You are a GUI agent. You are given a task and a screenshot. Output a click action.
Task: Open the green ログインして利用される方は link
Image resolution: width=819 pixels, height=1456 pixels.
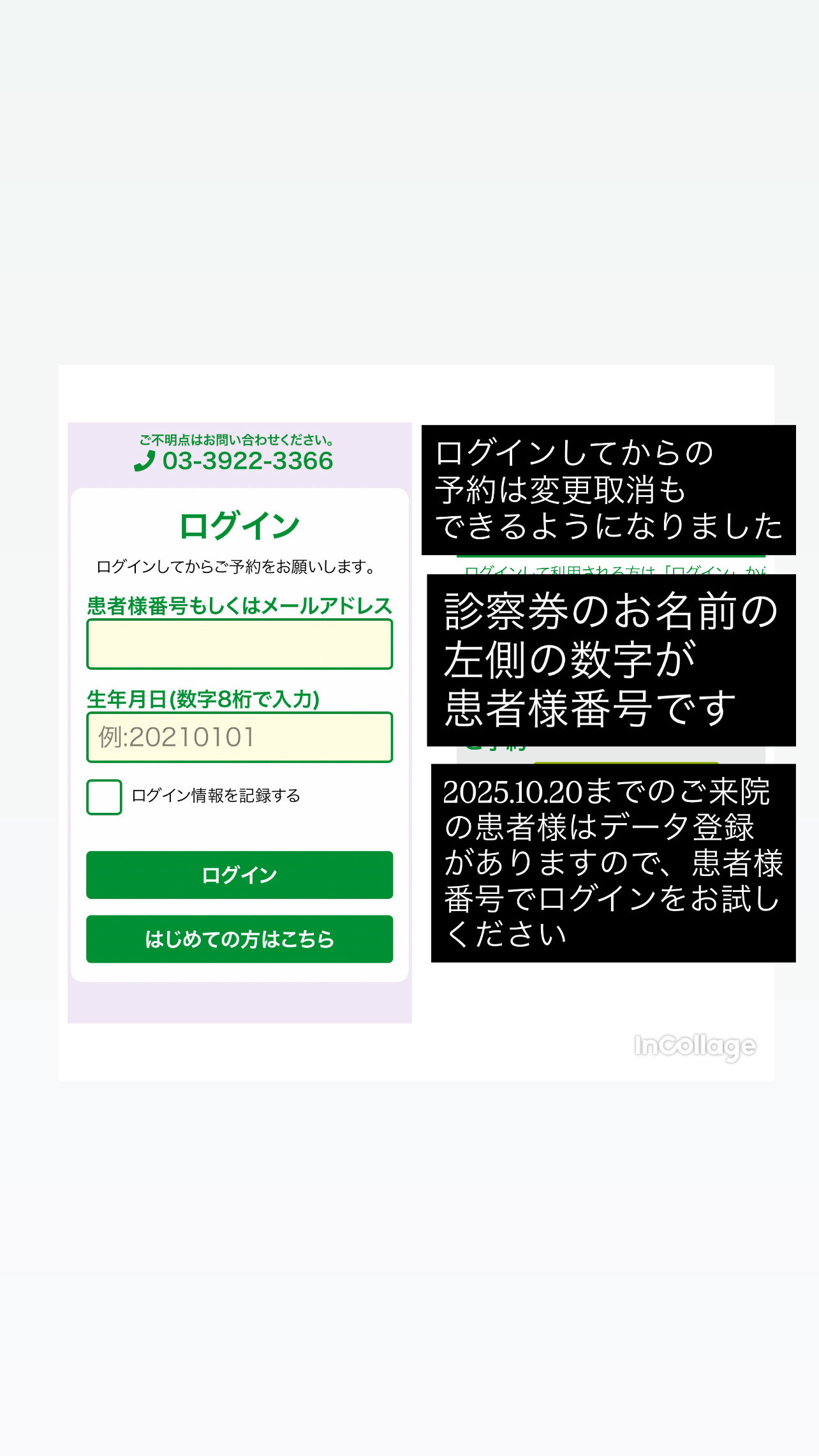[x=614, y=570]
